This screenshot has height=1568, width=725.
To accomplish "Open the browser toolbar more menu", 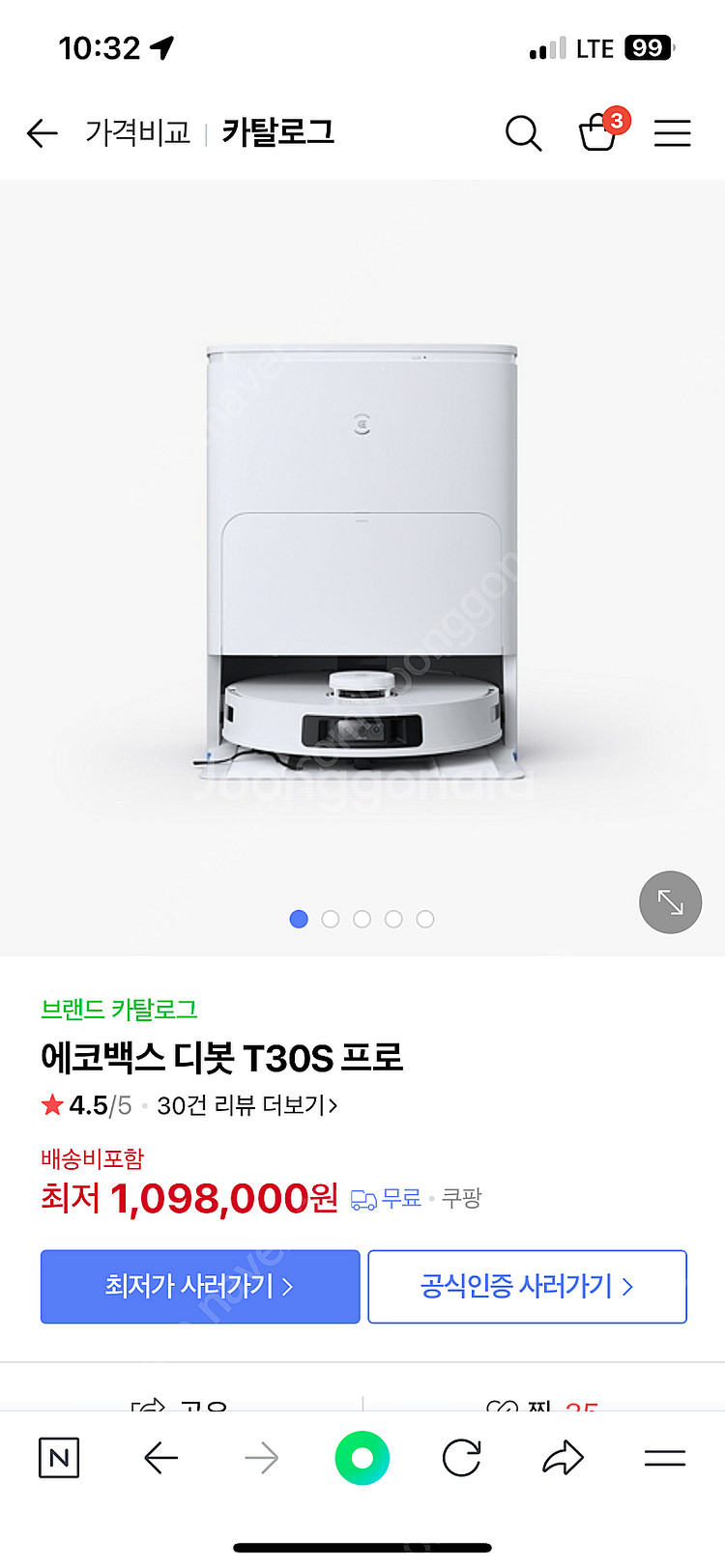I will coord(665,1458).
